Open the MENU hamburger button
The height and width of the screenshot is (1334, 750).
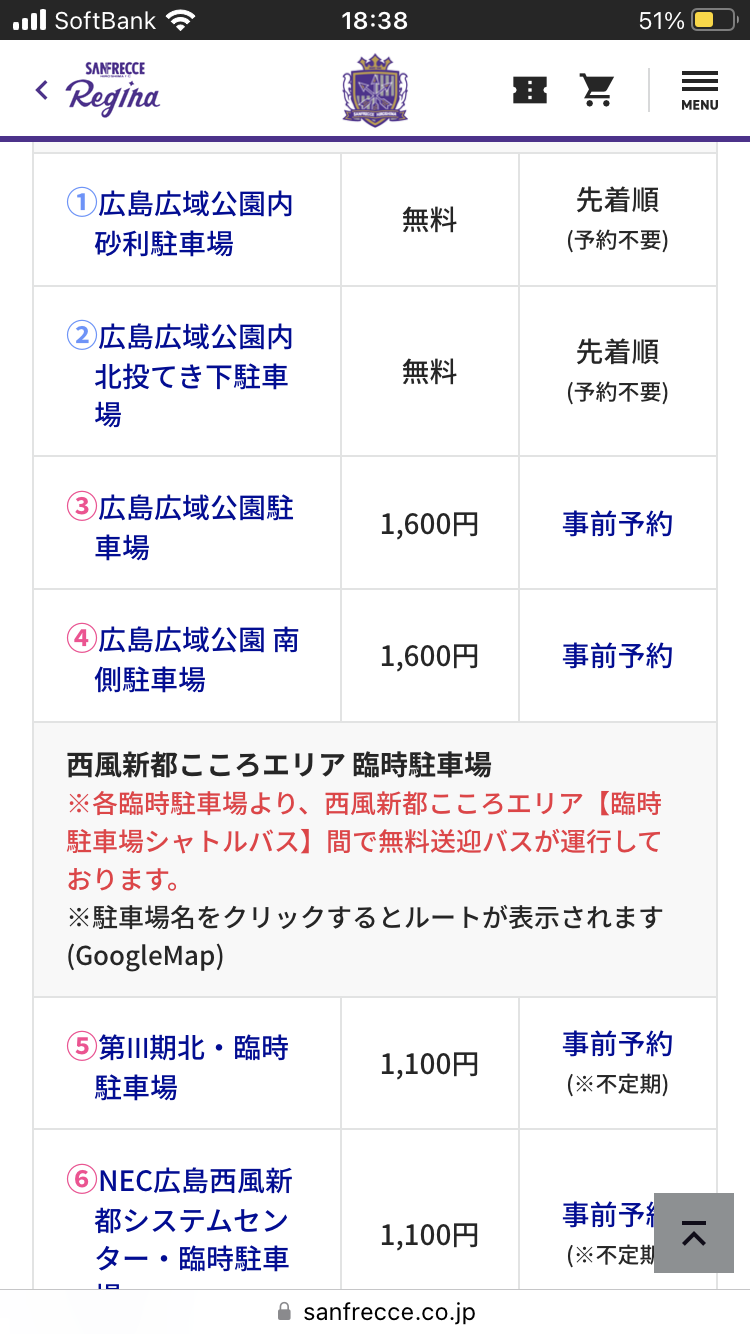[x=700, y=90]
